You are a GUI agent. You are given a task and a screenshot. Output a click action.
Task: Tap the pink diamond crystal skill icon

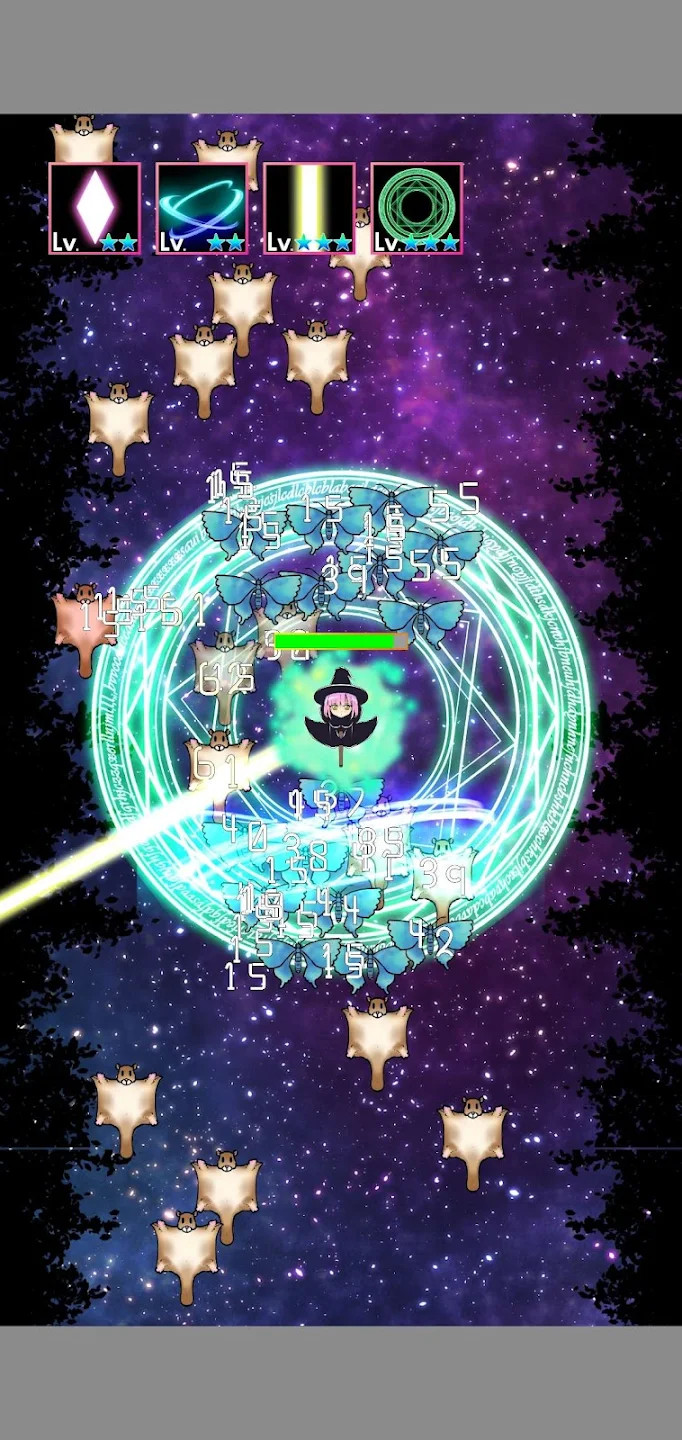click(95, 208)
